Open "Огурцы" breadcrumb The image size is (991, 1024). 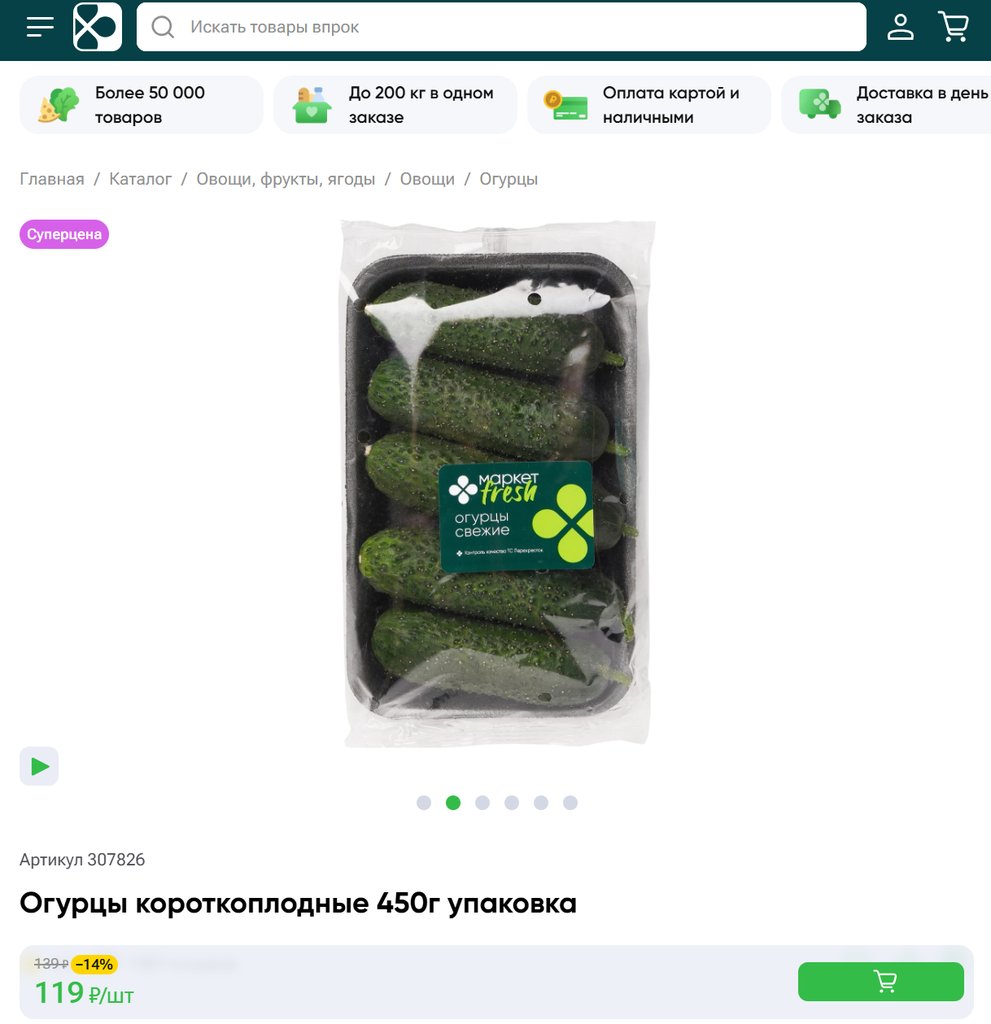(x=508, y=179)
